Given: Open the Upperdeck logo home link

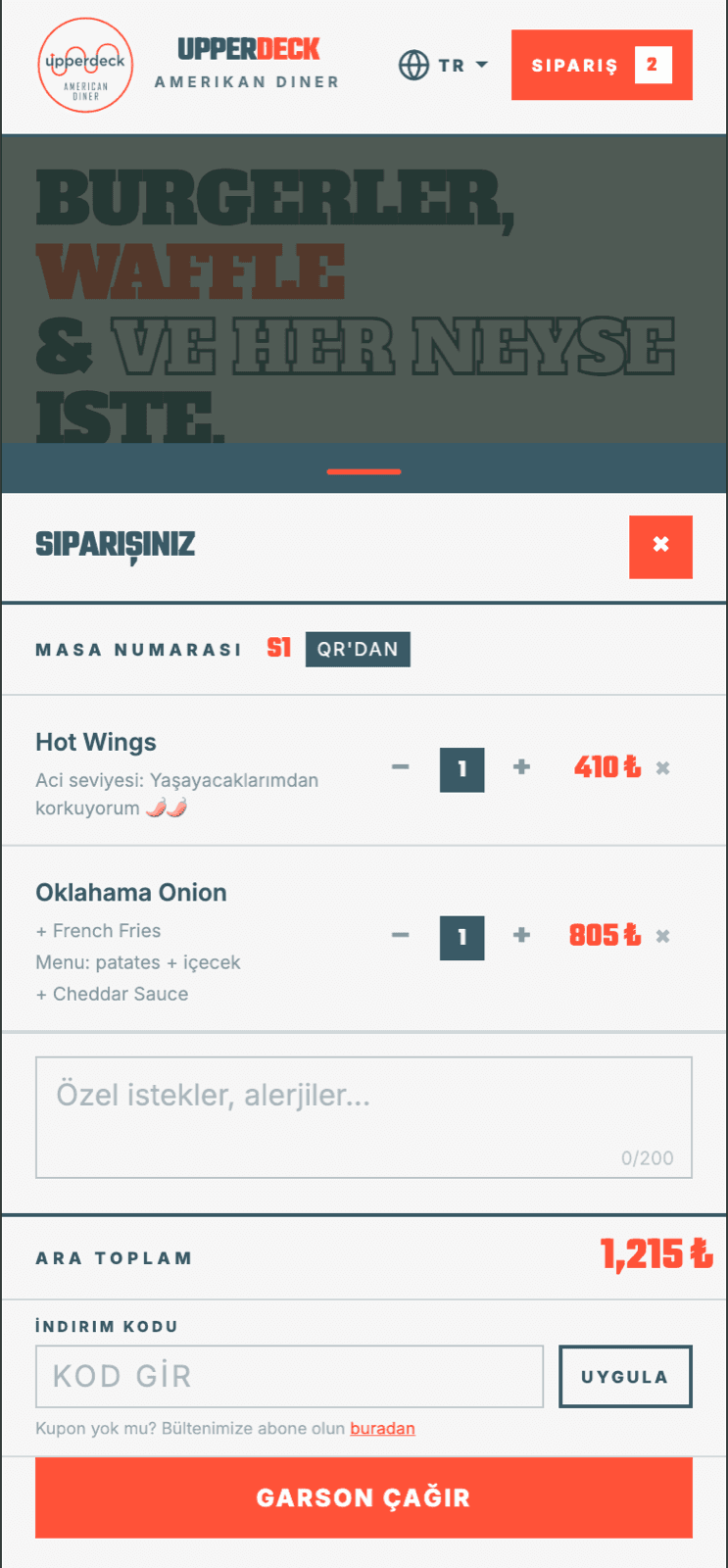Looking at the screenshot, I should [85, 66].
